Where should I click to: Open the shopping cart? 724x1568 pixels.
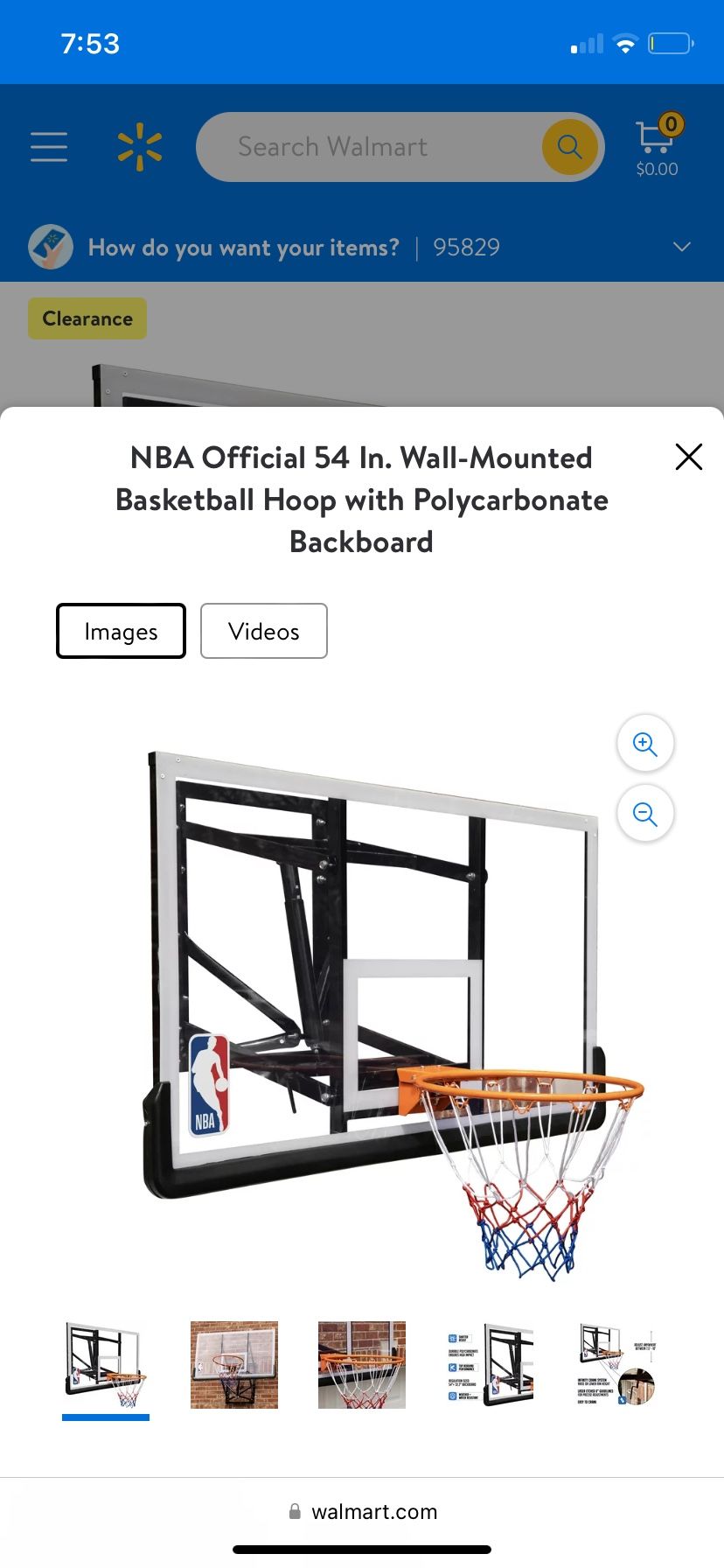[x=654, y=140]
